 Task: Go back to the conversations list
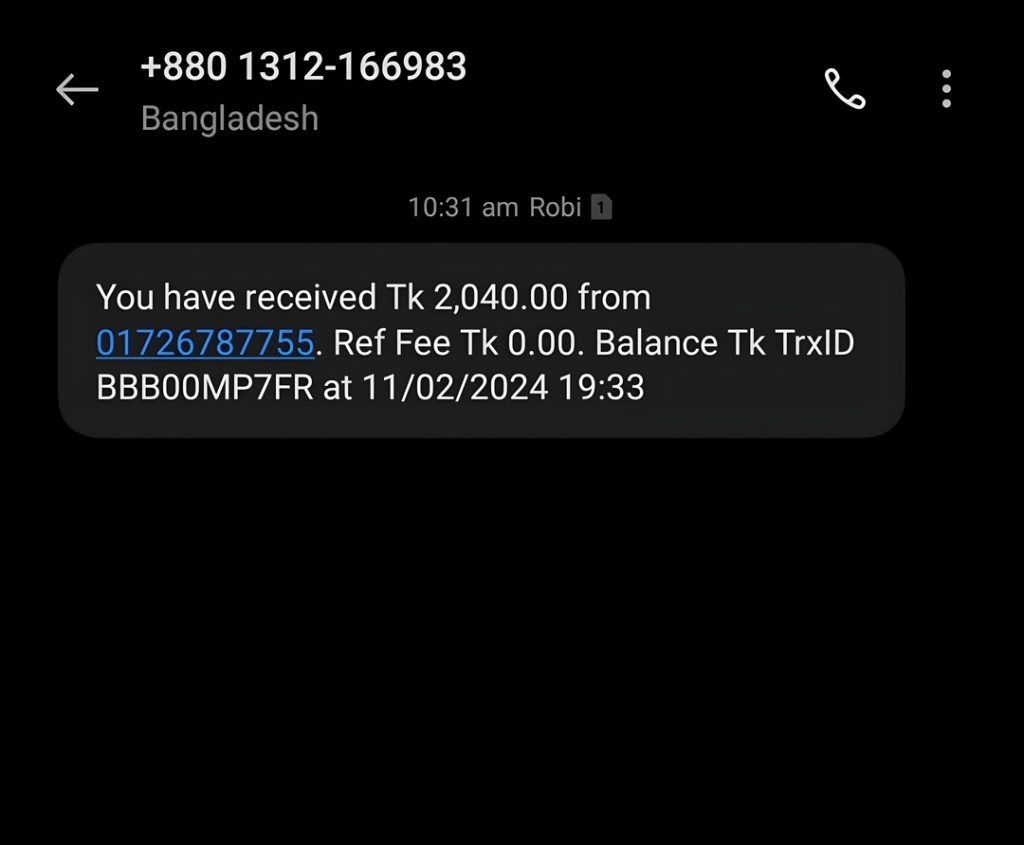click(x=77, y=90)
